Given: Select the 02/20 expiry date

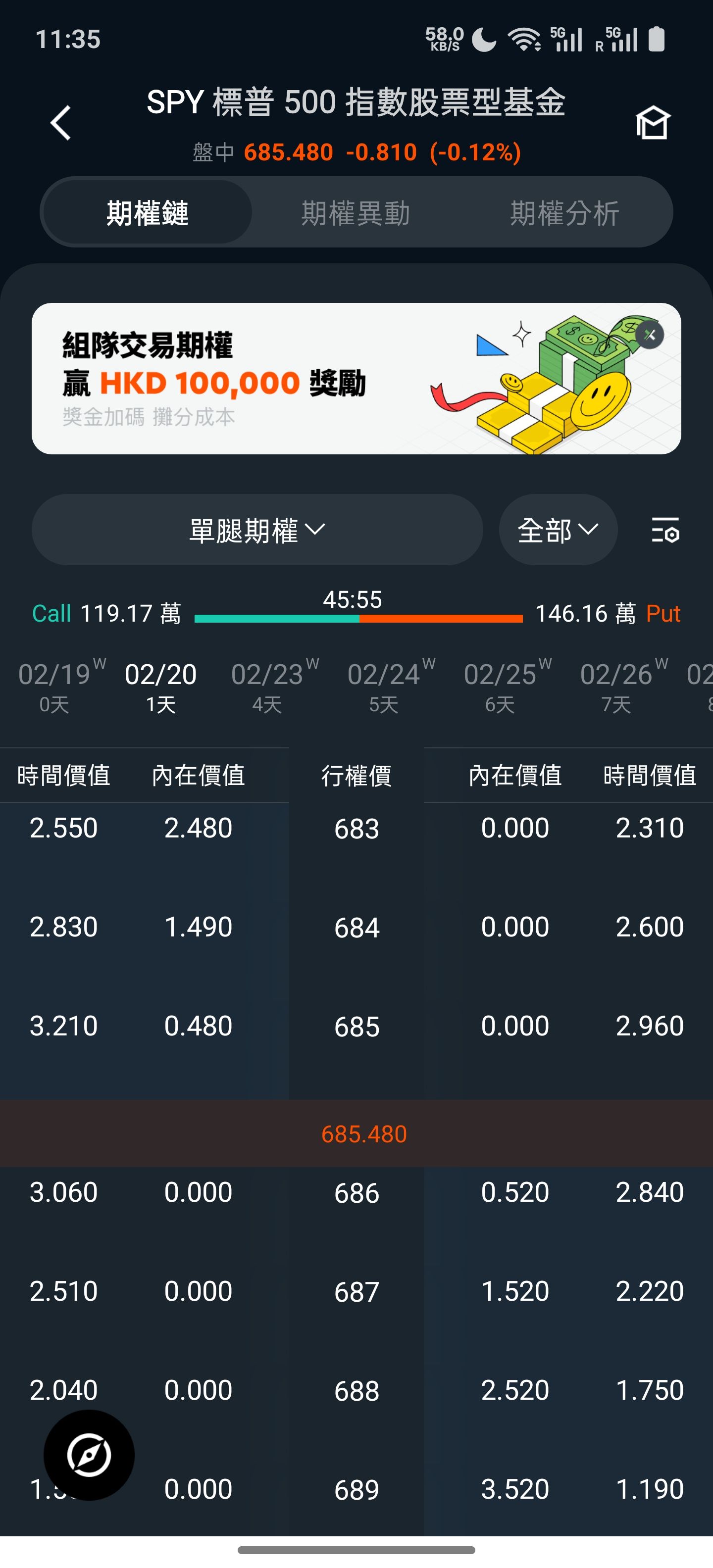Looking at the screenshot, I should click(x=161, y=686).
